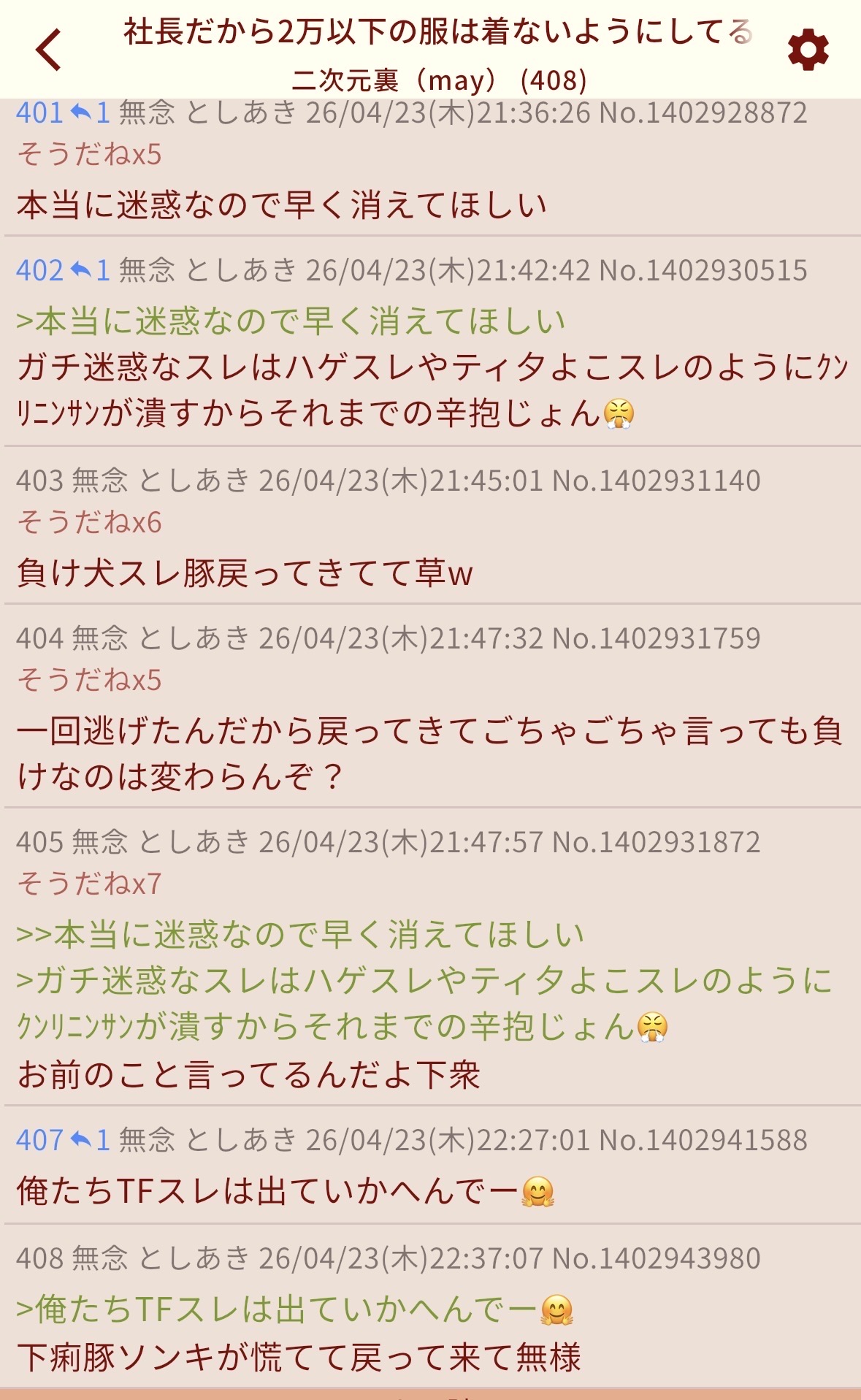
Task: Tap そうだねx5 on post 401
Action: pyautogui.click(x=89, y=155)
